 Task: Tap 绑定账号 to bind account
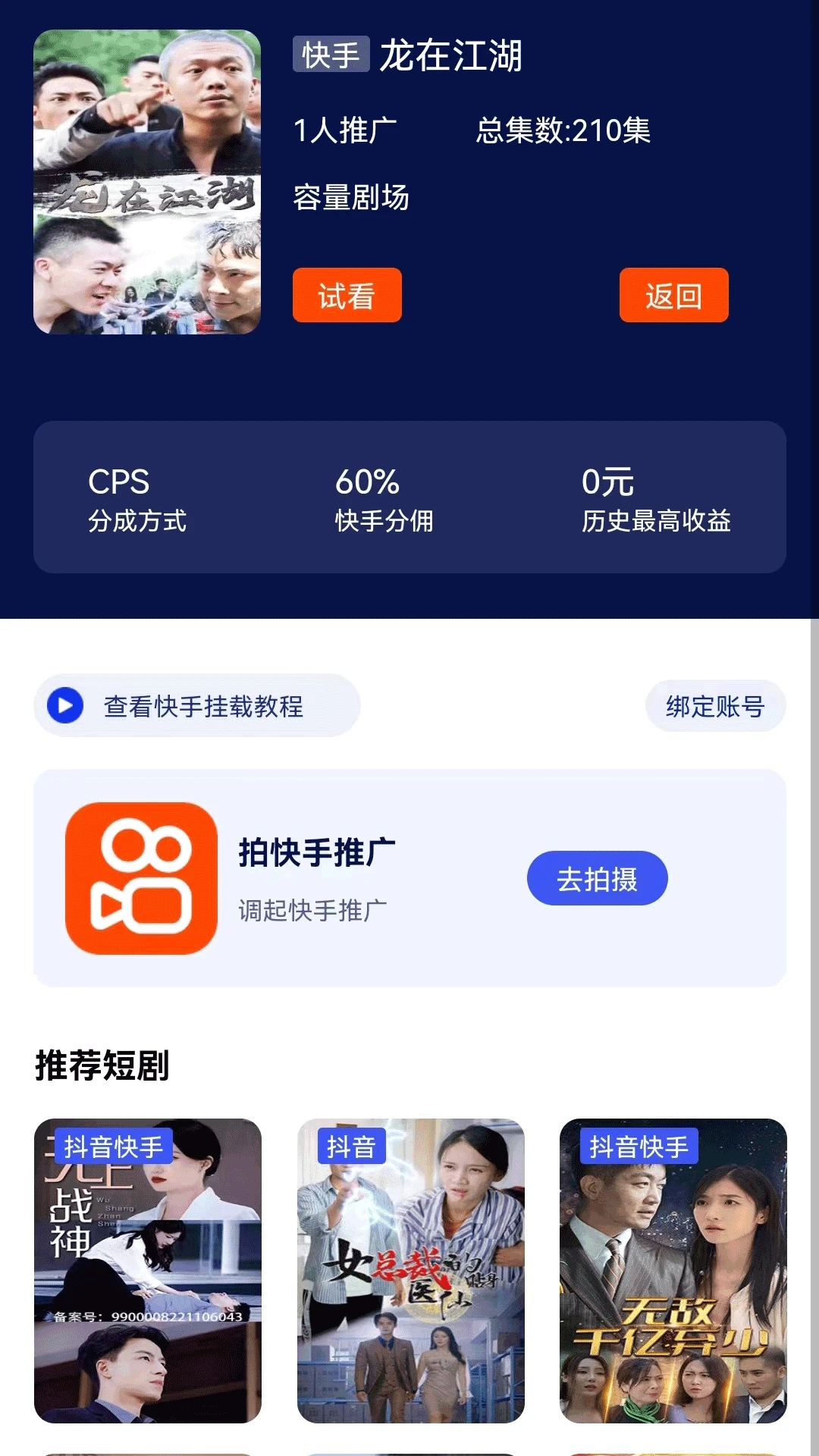714,706
